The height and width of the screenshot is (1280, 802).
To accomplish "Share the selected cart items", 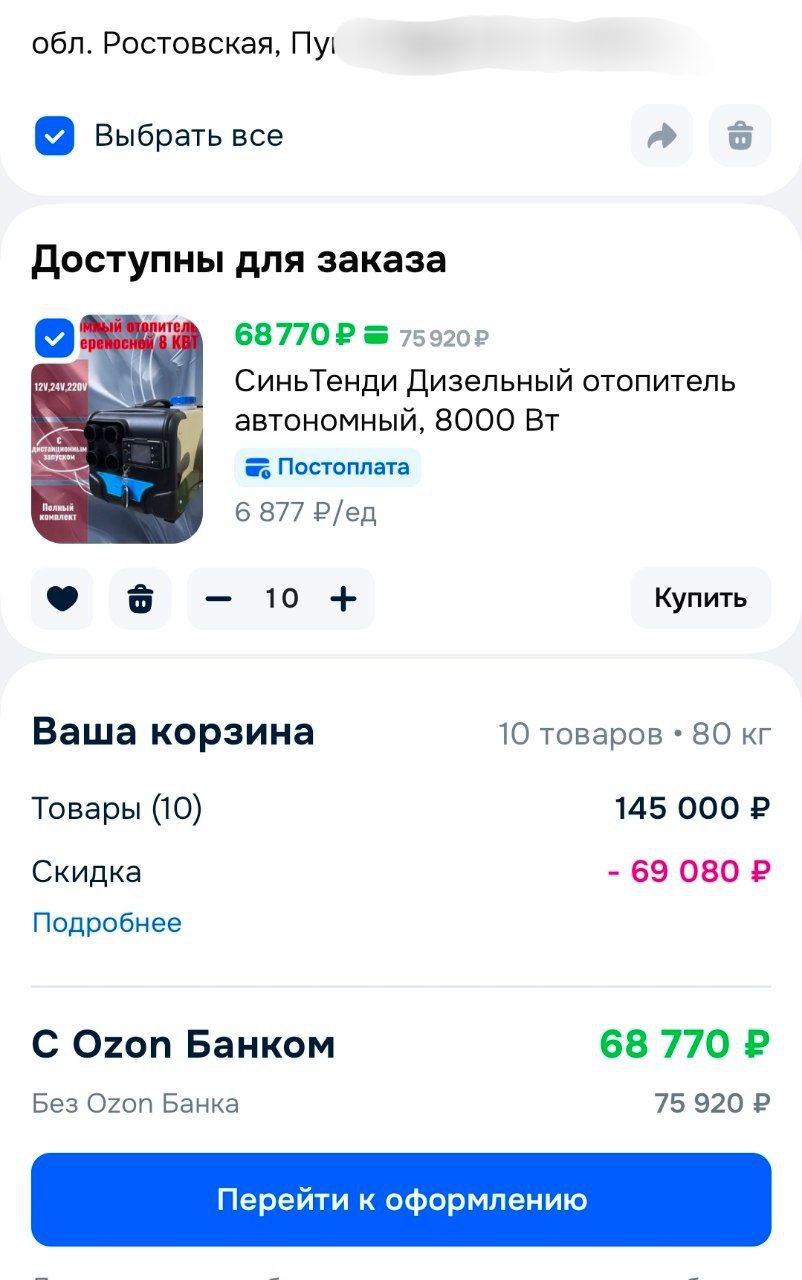I will coord(661,136).
